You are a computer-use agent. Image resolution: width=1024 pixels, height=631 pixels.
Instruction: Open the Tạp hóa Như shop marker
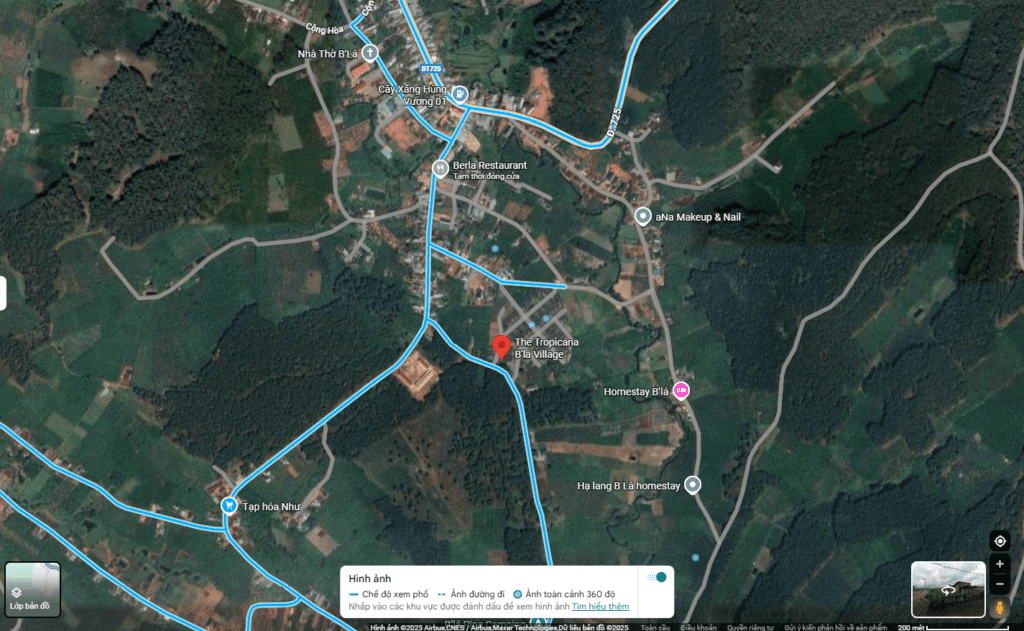pyautogui.click(x=229, y=506)
